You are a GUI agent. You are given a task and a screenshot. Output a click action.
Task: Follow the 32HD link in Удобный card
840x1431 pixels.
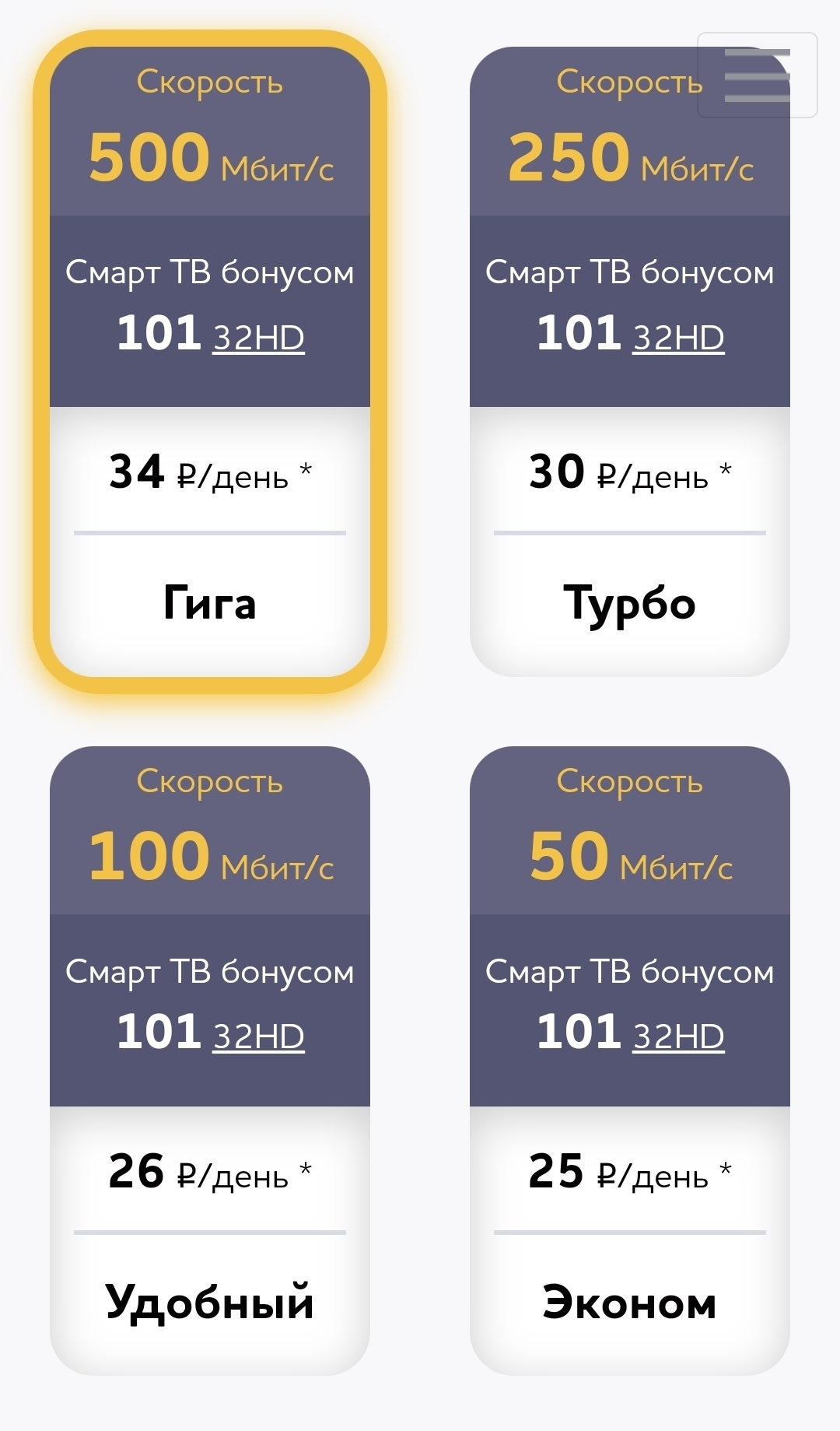point(258,1037)
